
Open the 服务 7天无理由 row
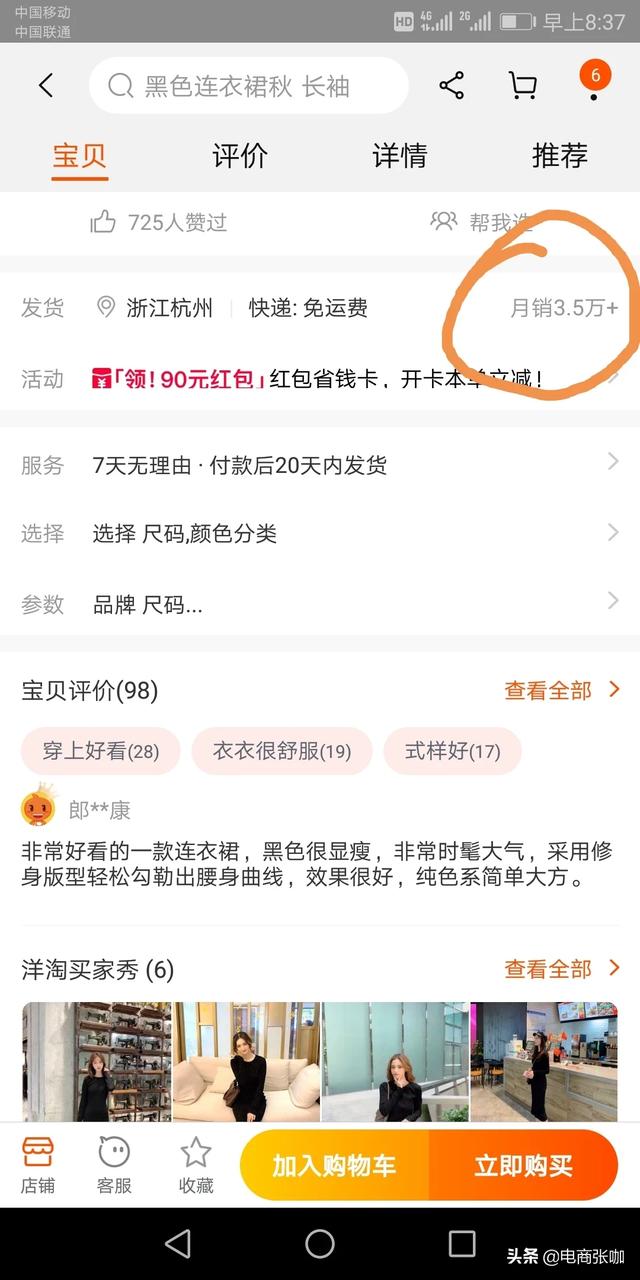[x=320, y=465]
